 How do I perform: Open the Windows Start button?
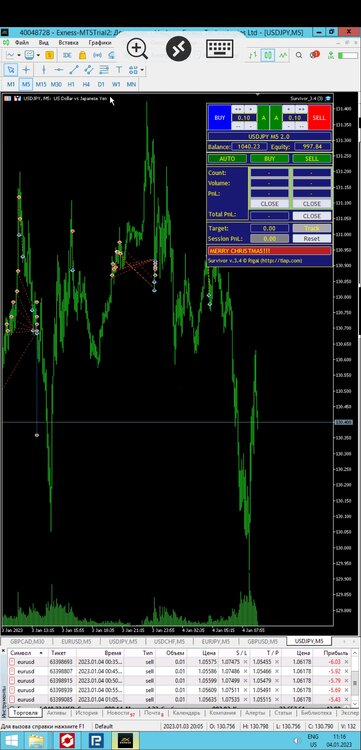9,740
